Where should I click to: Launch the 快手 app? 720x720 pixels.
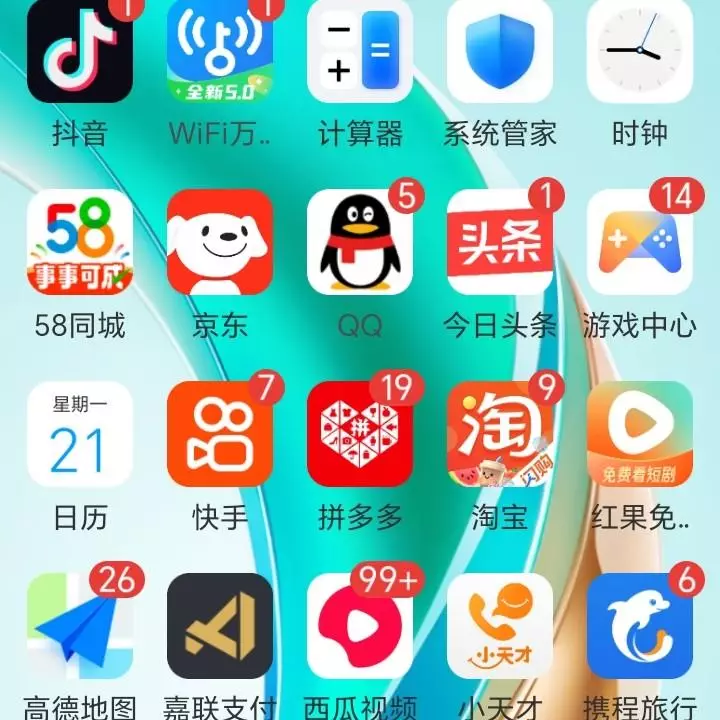pos(220,434)
